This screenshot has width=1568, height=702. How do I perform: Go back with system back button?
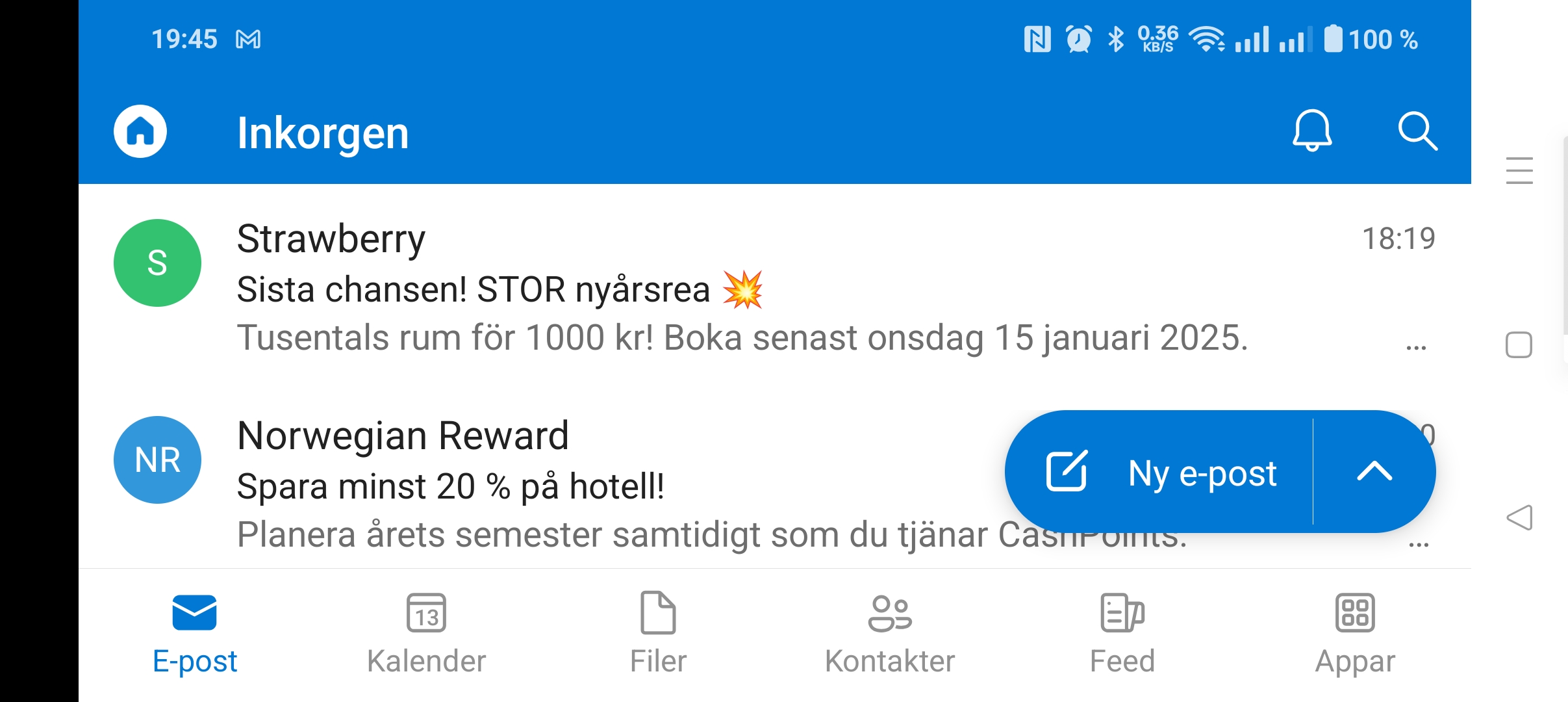[1519, 518]
